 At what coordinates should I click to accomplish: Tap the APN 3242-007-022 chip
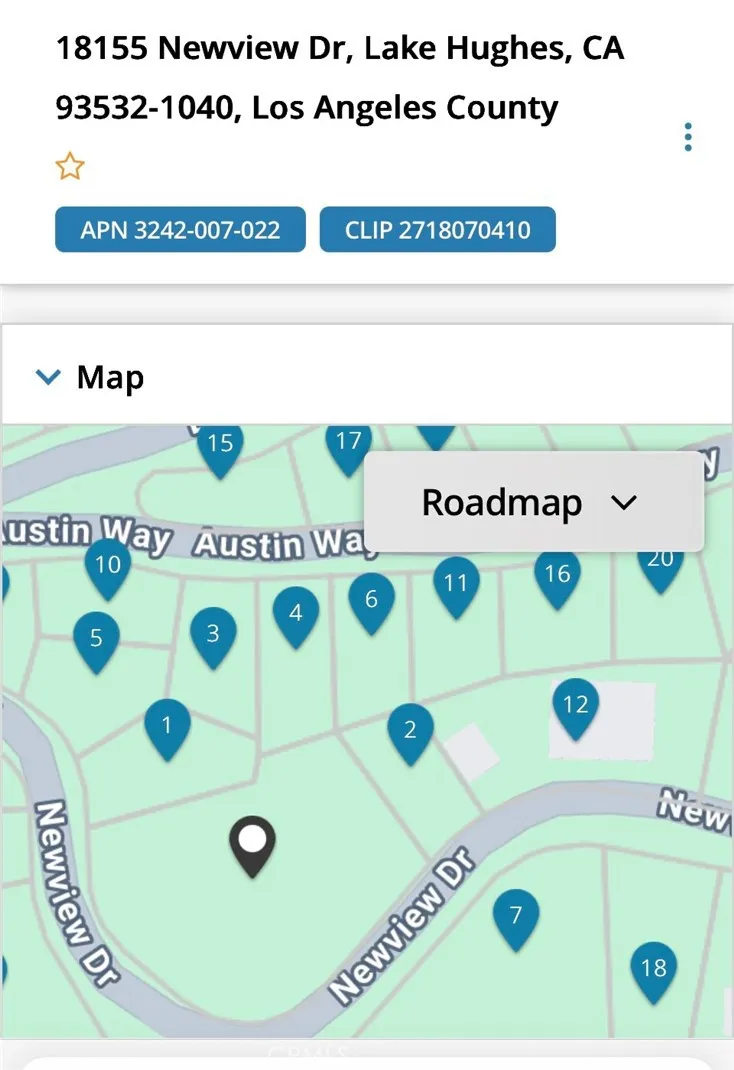click(x=180, y=230)
